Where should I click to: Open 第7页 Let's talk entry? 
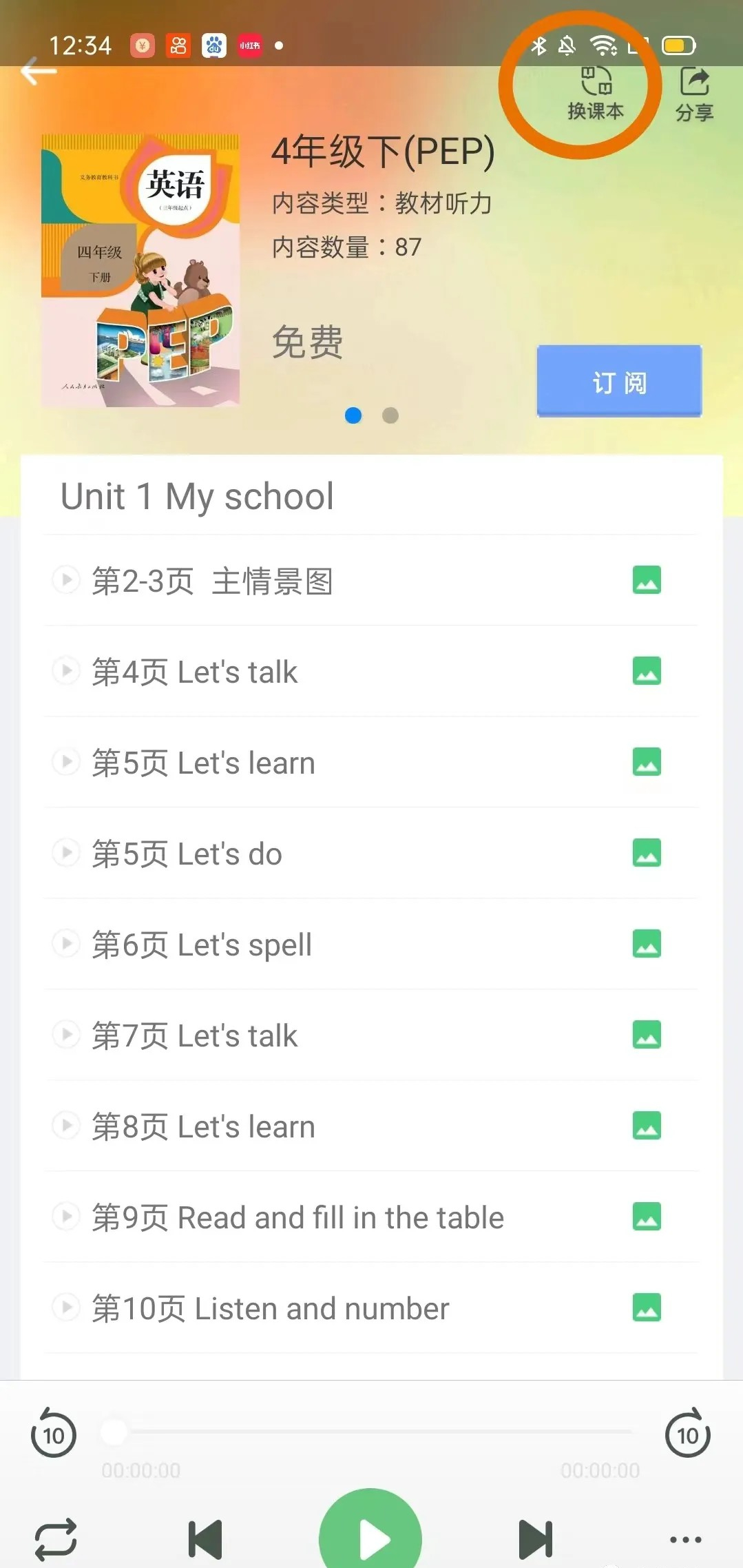click(x=193, y=1034)
